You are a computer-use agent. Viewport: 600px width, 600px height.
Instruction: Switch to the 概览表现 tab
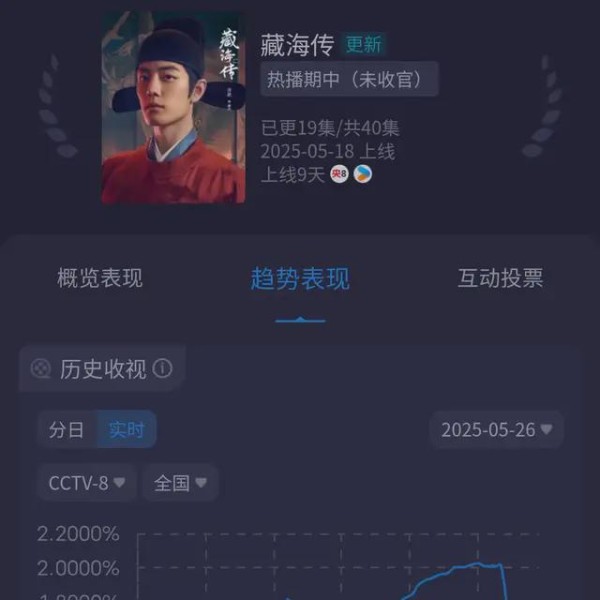tap(100, 278)
